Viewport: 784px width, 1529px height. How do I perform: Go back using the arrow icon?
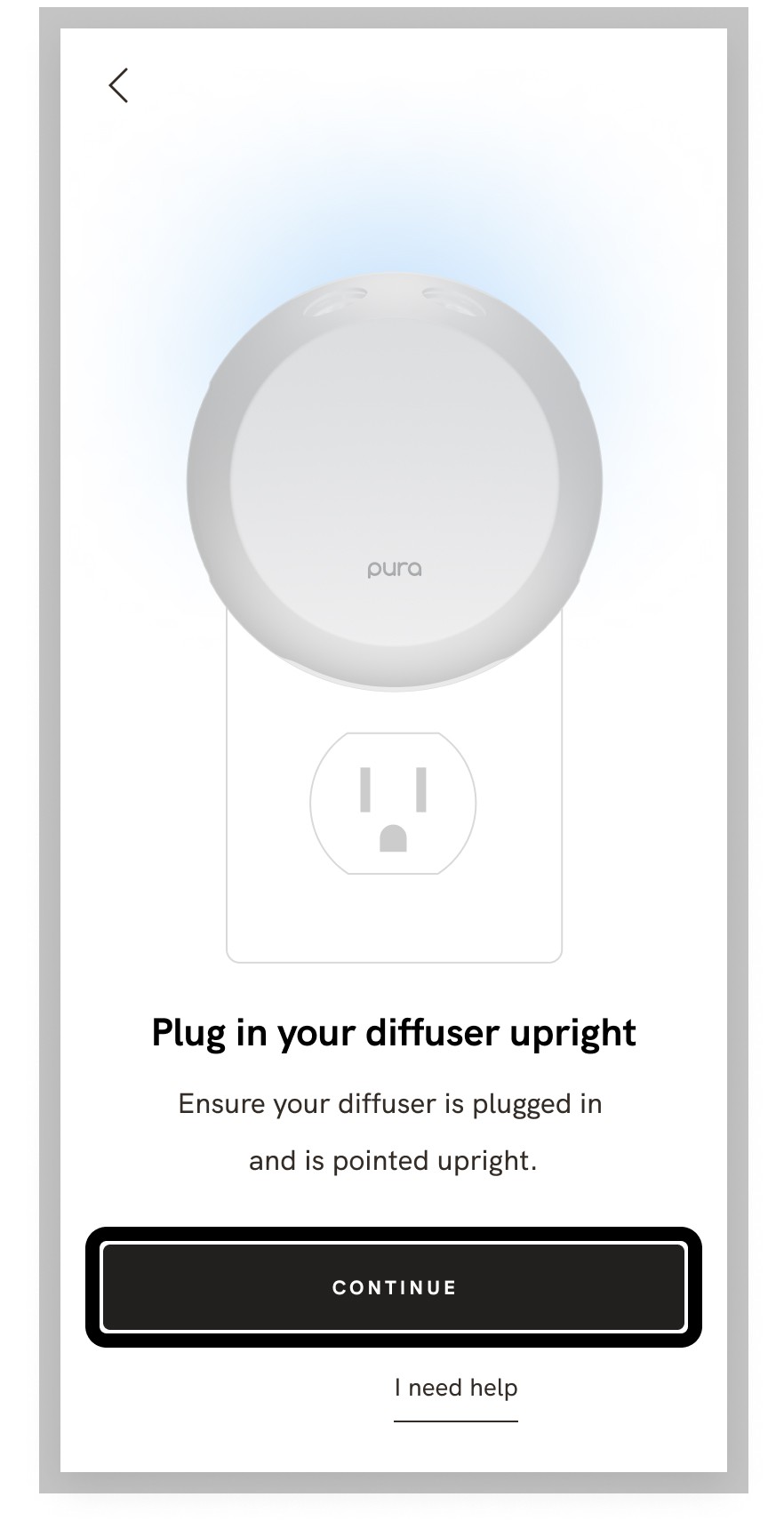point(118,85)
